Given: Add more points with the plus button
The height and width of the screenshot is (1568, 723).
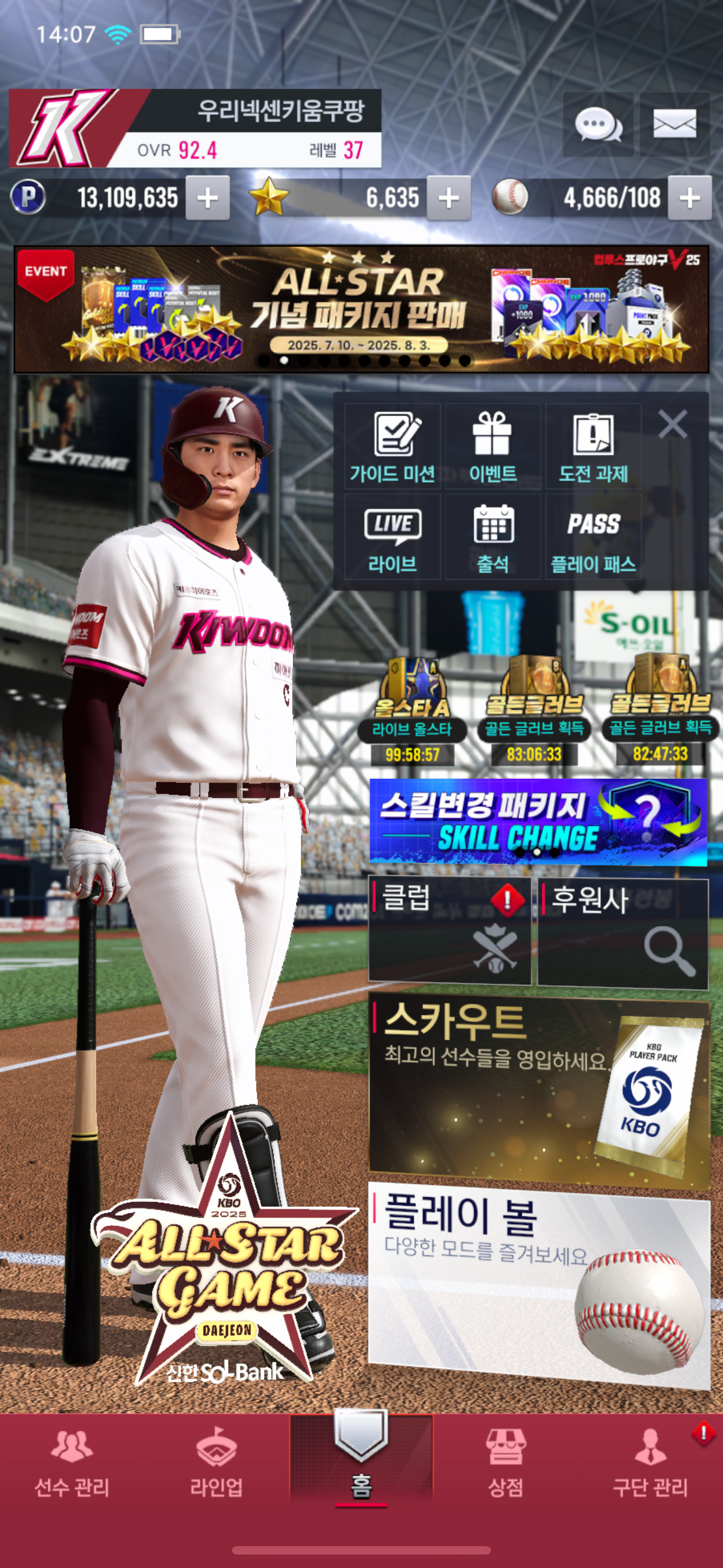Looking at the screenshot, I should (x=207, y=198).
